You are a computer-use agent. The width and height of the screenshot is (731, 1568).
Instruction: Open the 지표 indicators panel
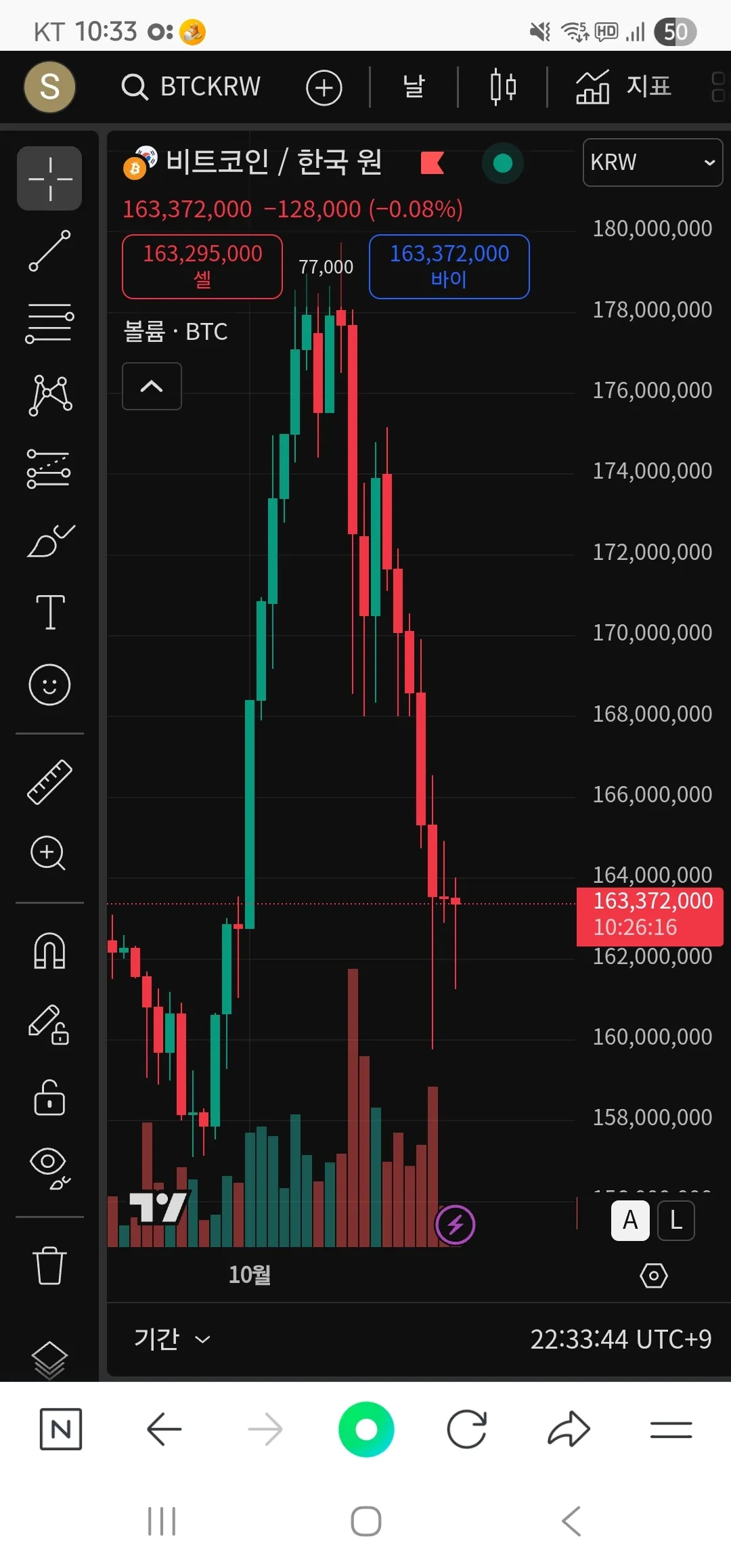(623, 87)
